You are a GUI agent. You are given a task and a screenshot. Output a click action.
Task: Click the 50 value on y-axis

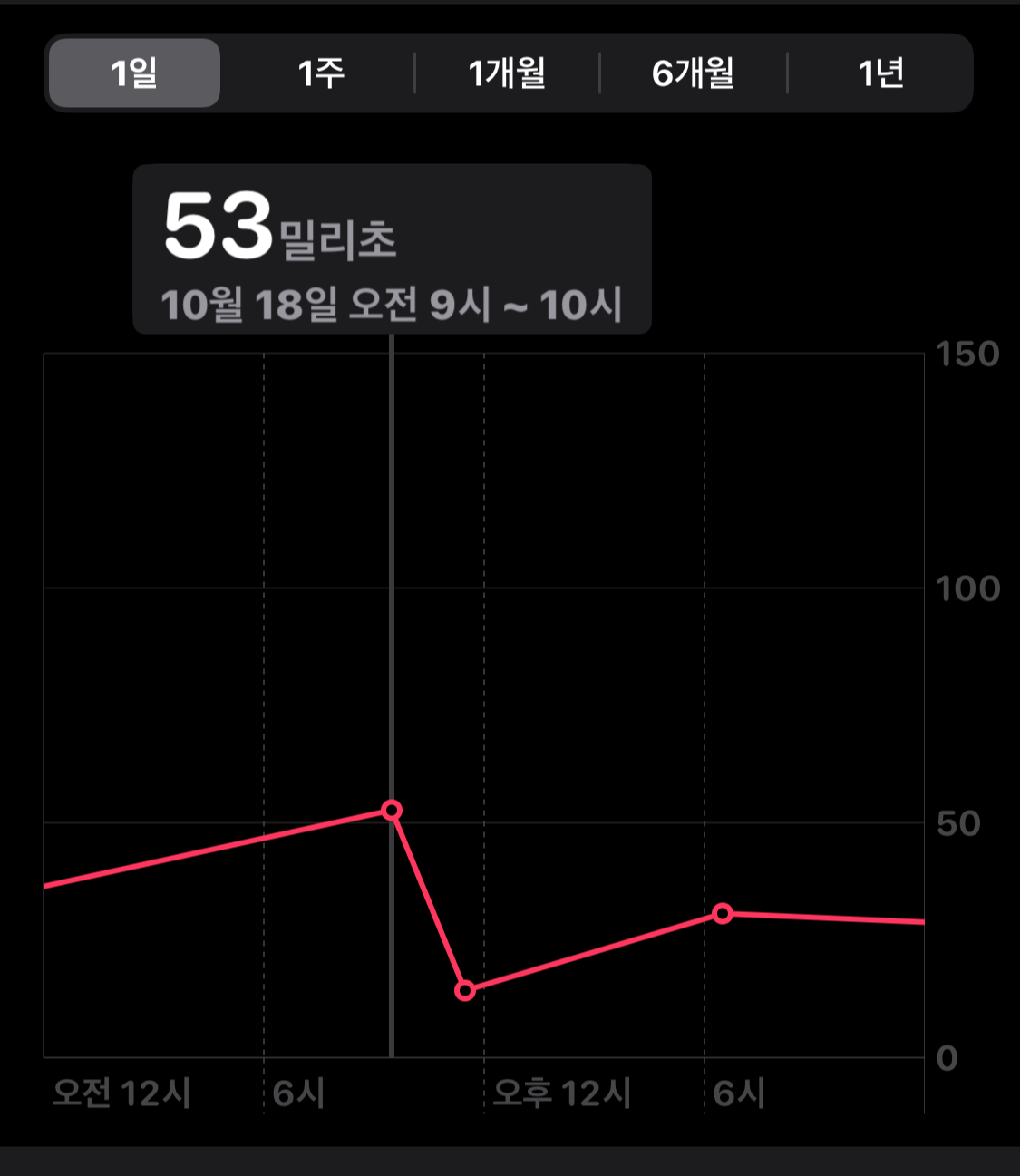coord(957,823)
